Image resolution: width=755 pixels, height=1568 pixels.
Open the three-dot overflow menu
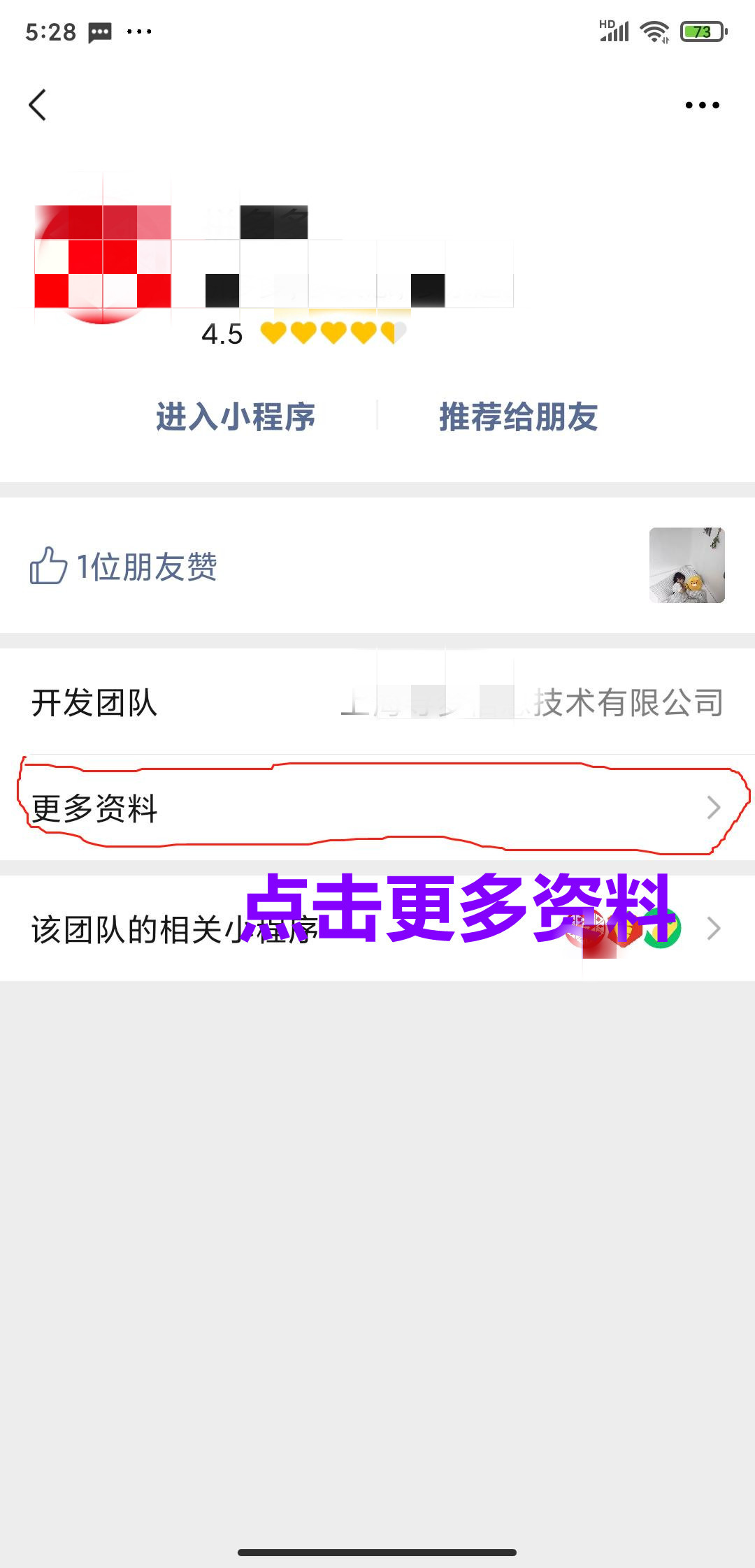click(x=702, y=106)
